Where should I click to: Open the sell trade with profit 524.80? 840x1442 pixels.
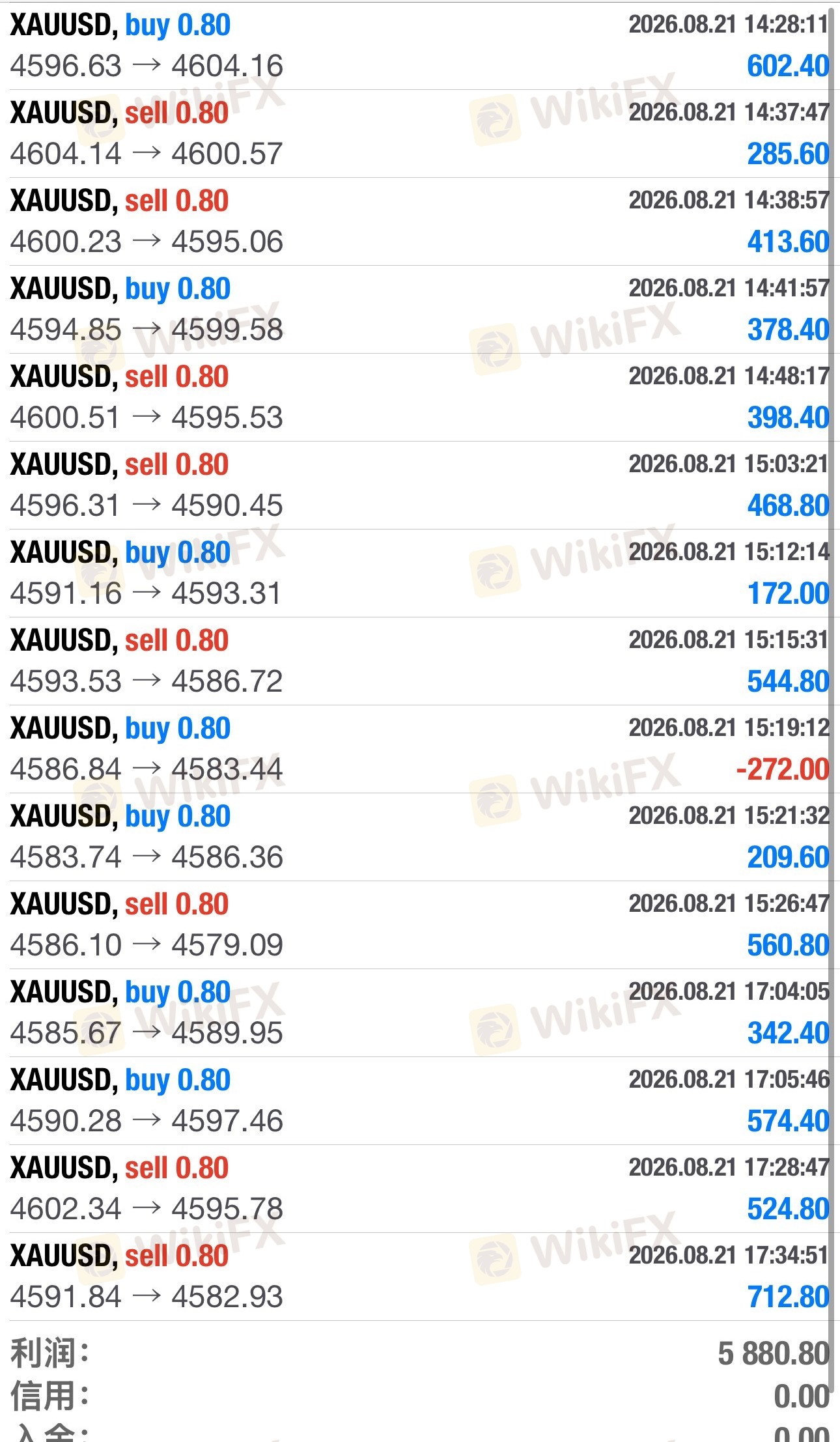click(x=420, y=1189)
